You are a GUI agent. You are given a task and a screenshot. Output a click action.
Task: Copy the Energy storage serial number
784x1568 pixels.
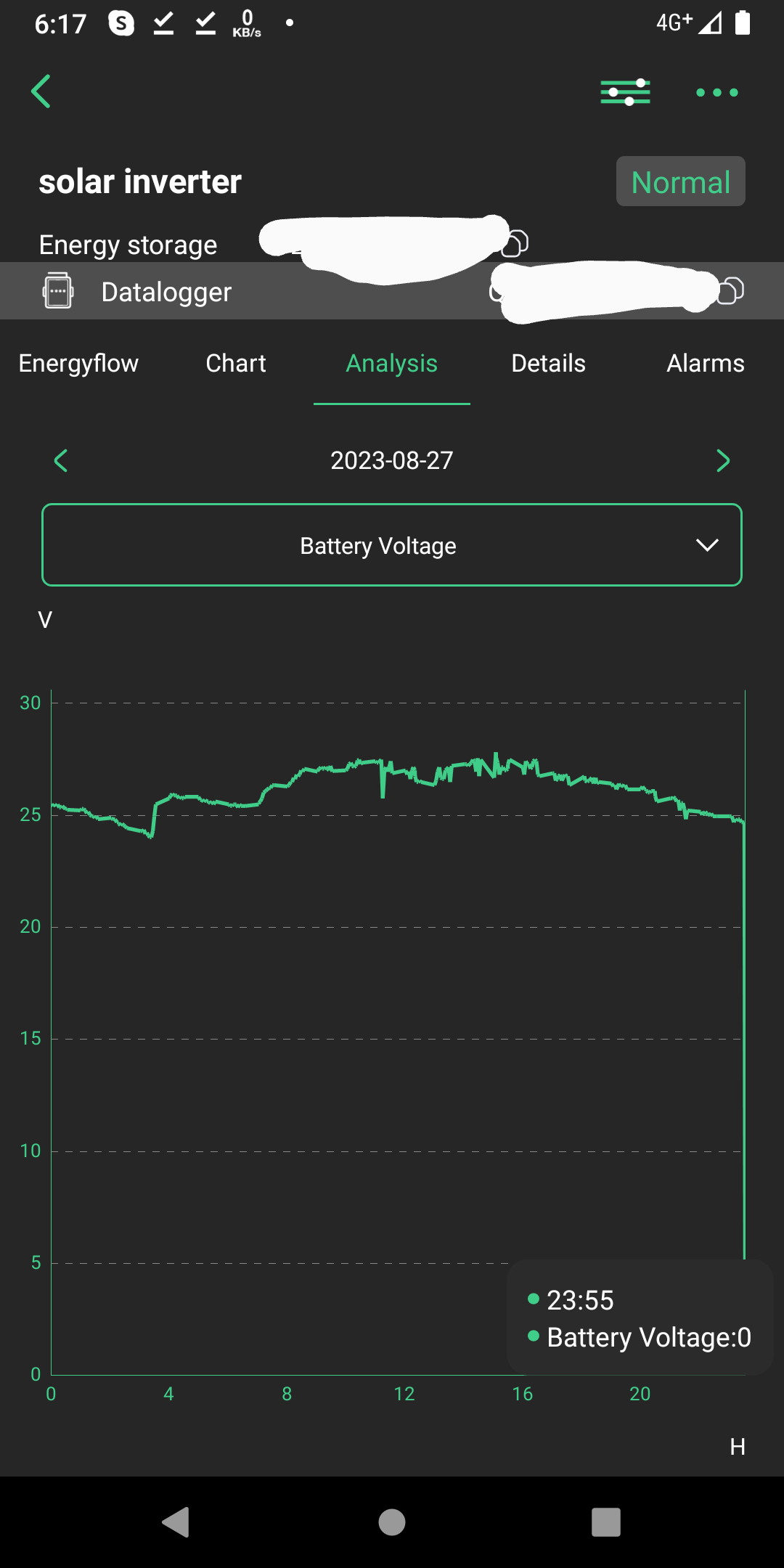pos(516,242)
